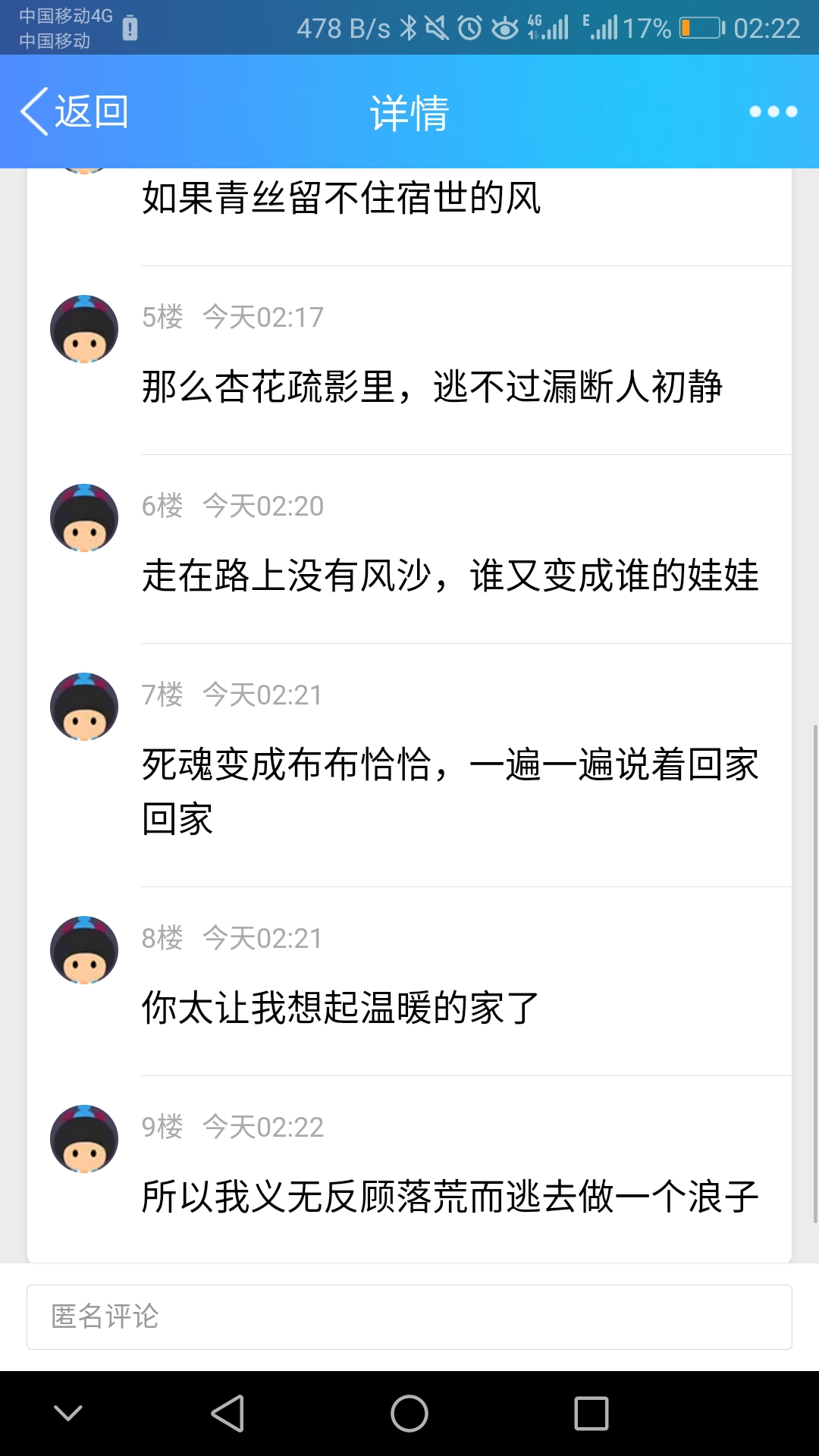Hide the navigation bar with the down chevron
Screen dimensions: 819x1456
(x=68, y=1414)
